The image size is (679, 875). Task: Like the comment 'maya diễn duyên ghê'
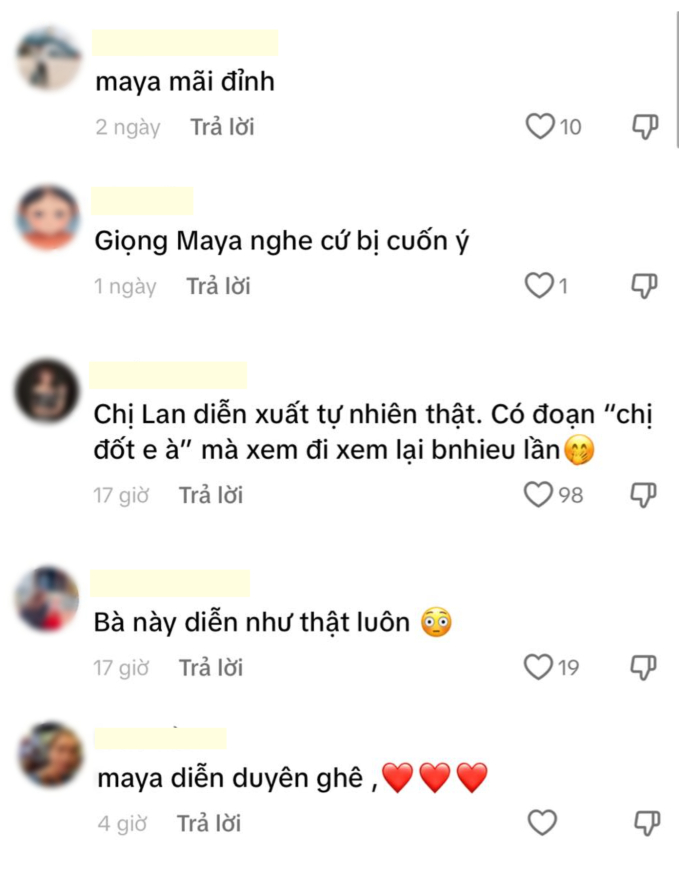541,823
